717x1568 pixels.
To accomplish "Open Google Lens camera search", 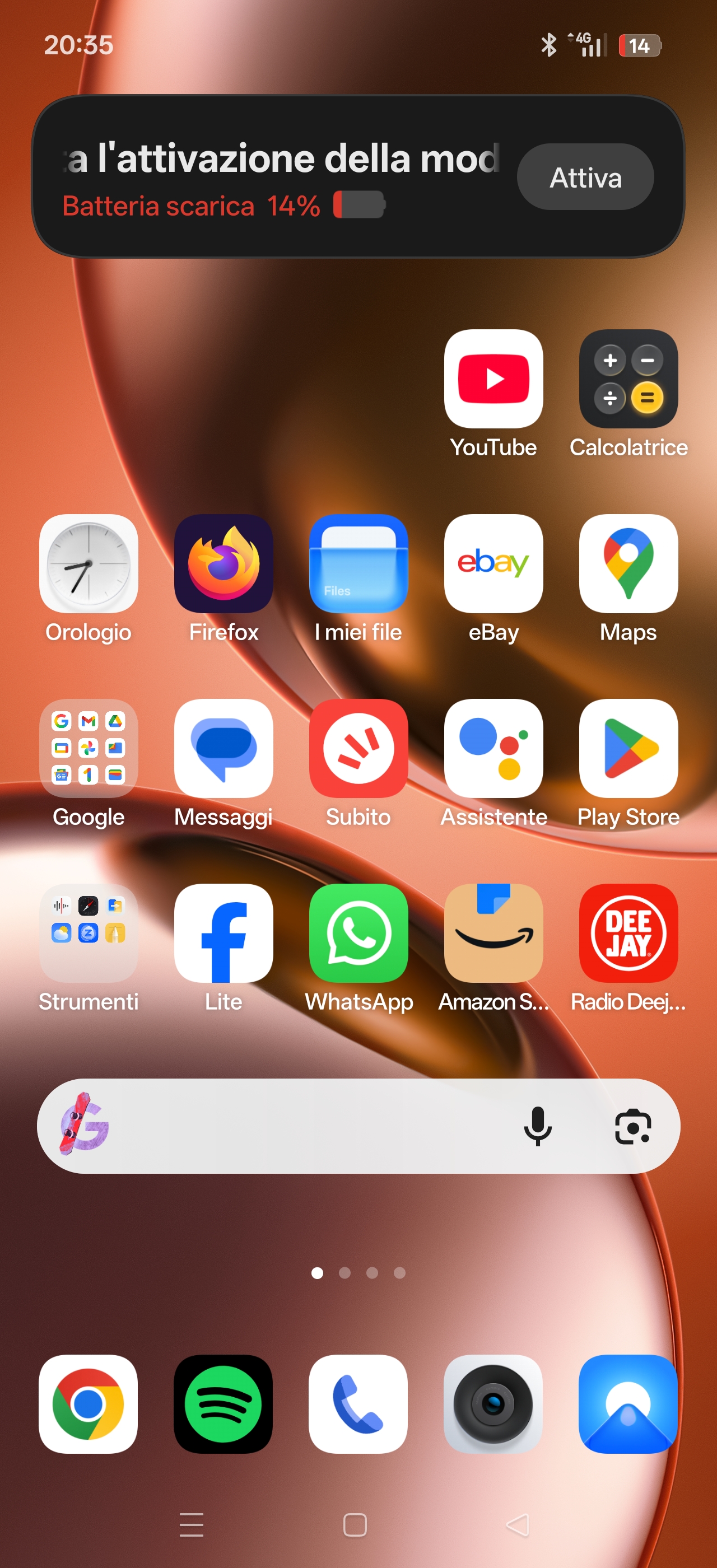I will point(632,1126).
